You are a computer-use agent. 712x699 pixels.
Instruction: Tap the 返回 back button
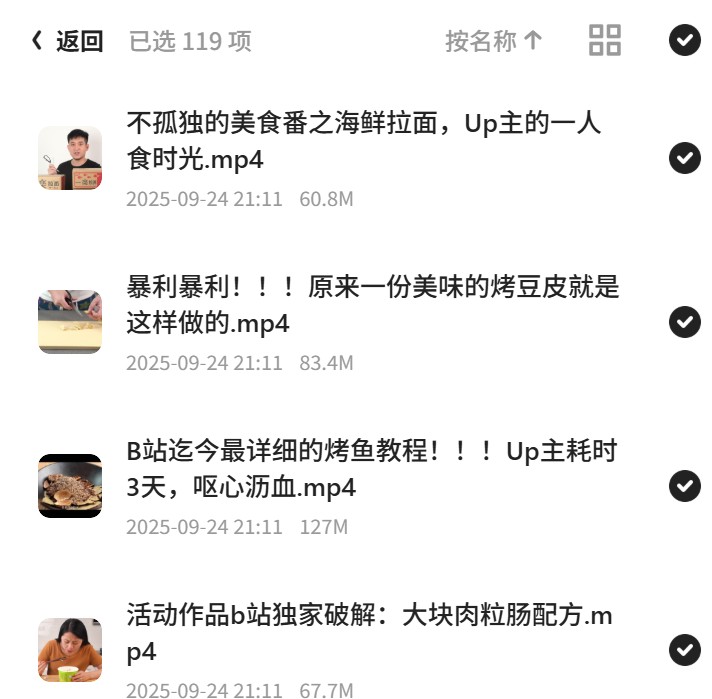click(67, 41)
